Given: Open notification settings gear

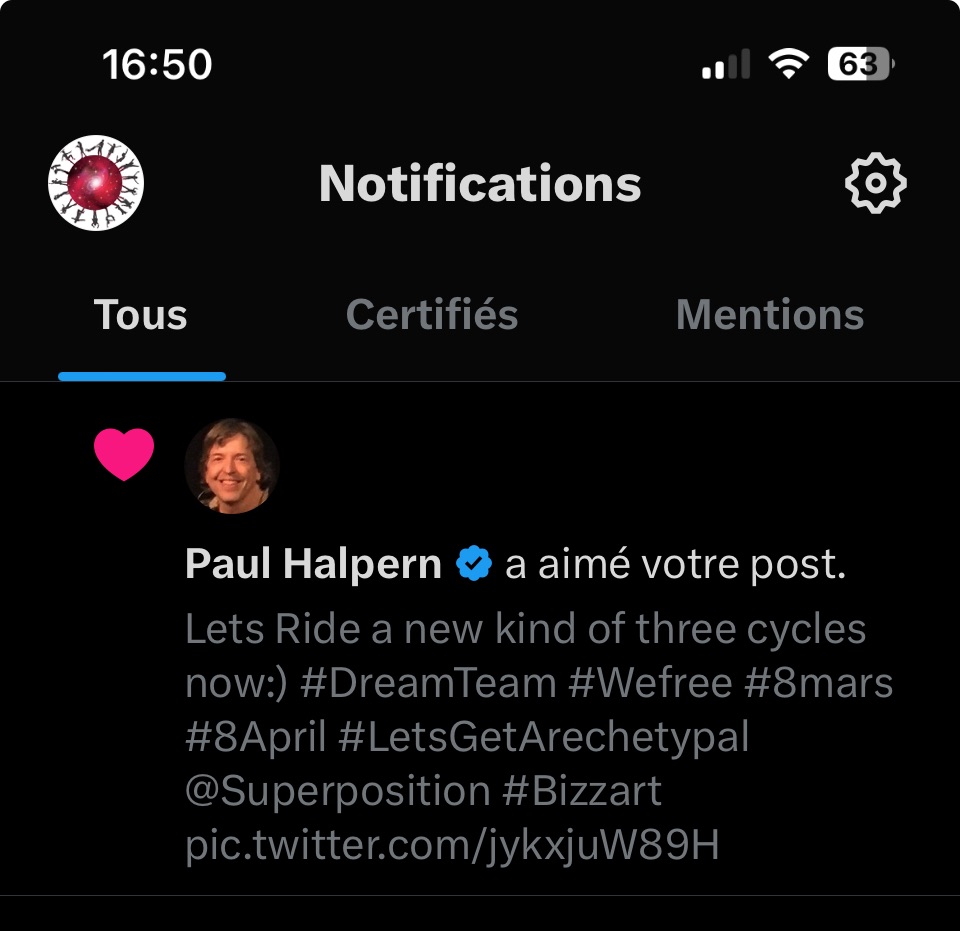Looking at the screenshot, I should [875, 183].
